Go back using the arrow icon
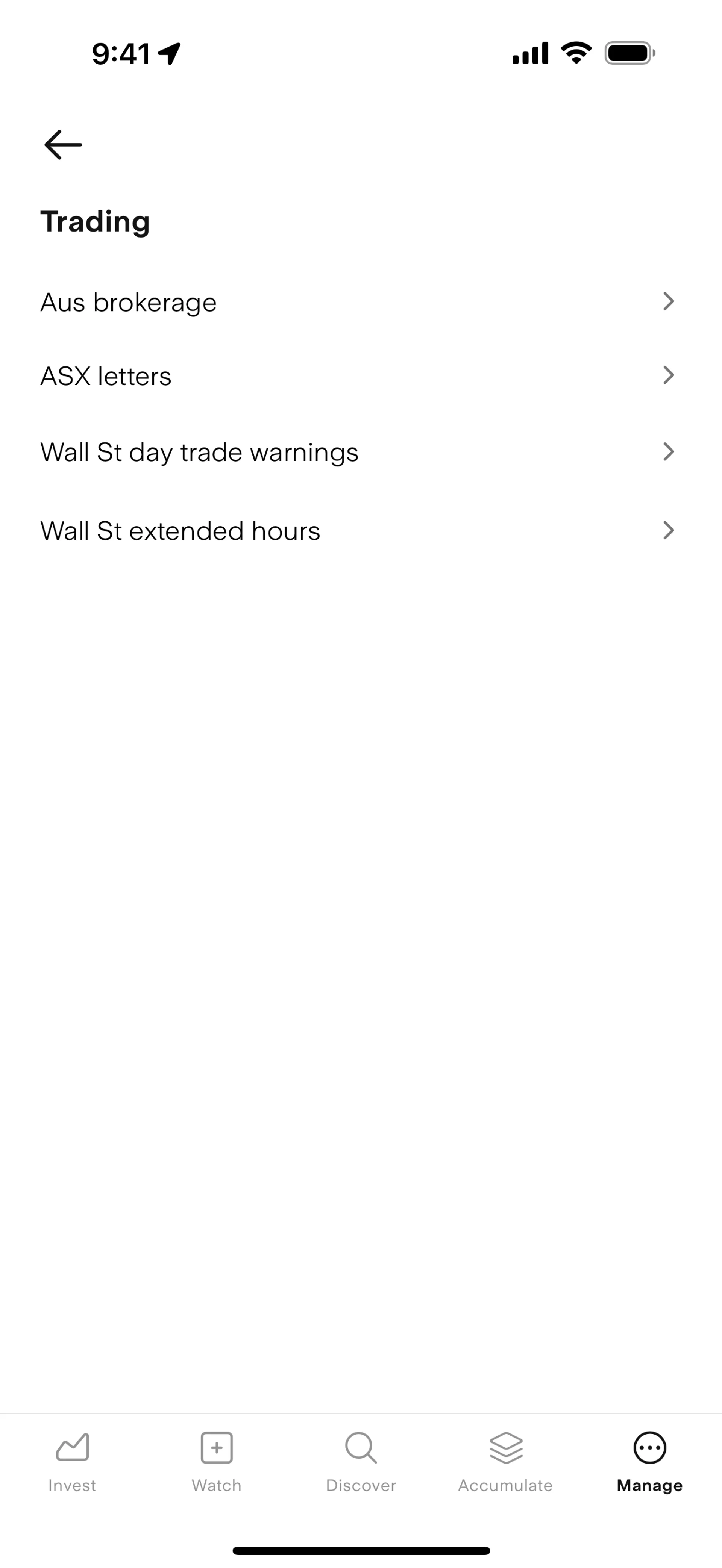 (63, 145)
